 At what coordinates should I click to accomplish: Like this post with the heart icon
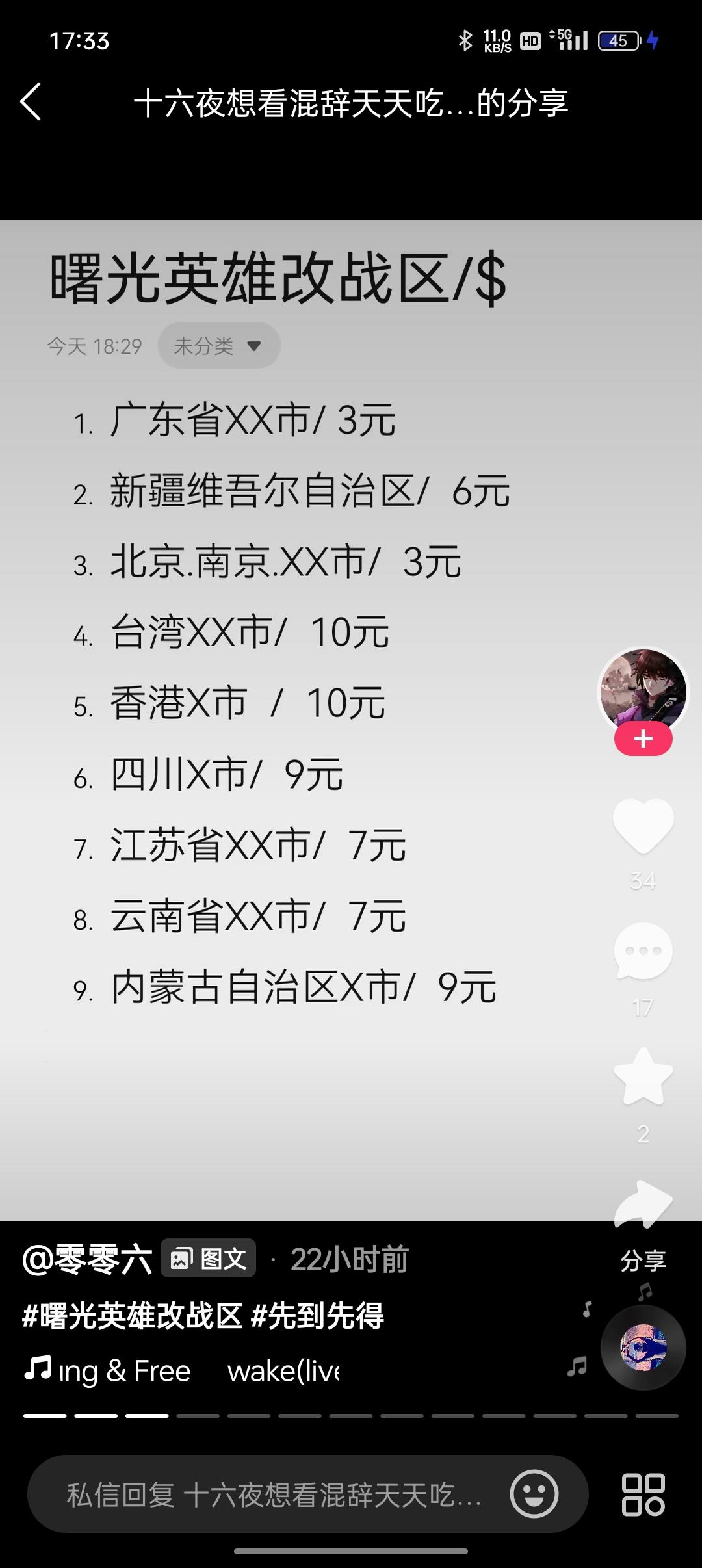(x=643, y=826)
